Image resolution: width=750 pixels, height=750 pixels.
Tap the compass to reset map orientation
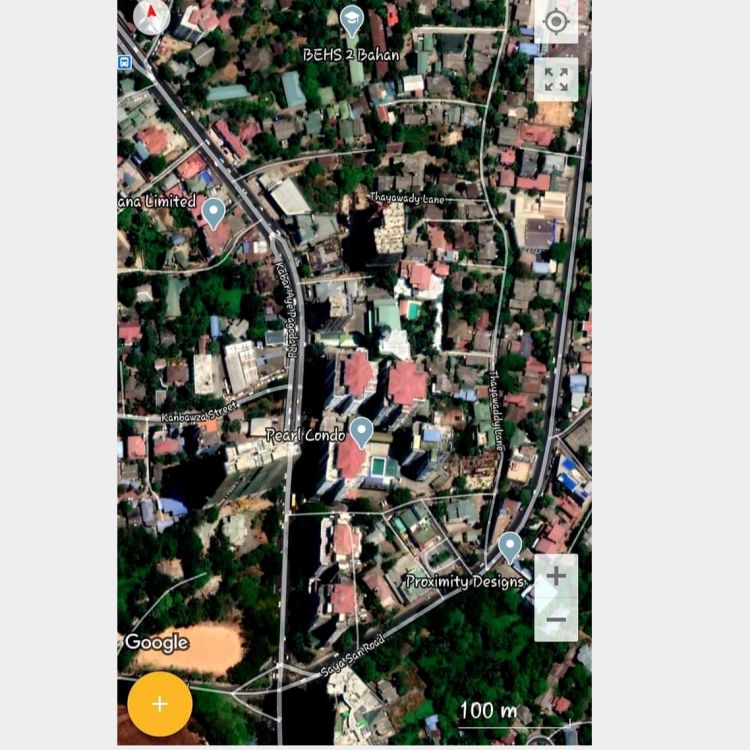click(x=151, y=17)
